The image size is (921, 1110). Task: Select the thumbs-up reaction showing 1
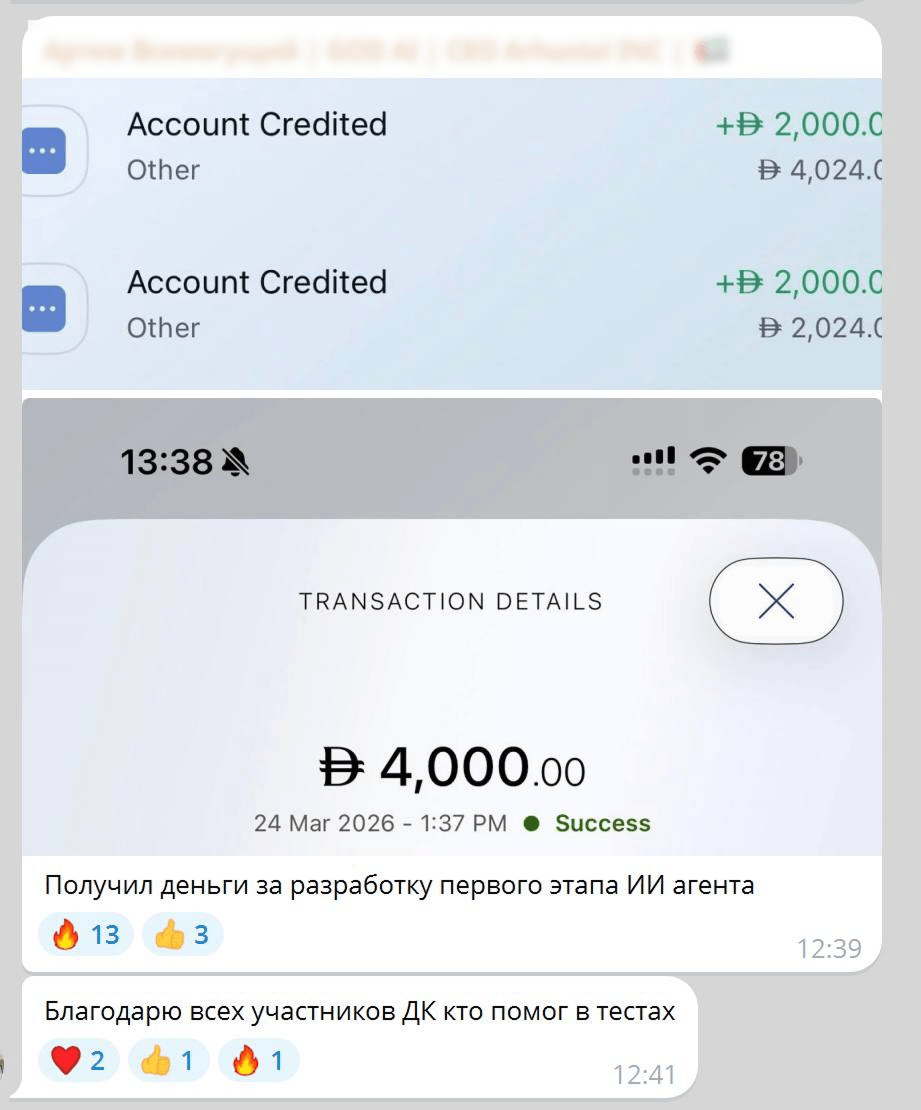coord(168,1060)
